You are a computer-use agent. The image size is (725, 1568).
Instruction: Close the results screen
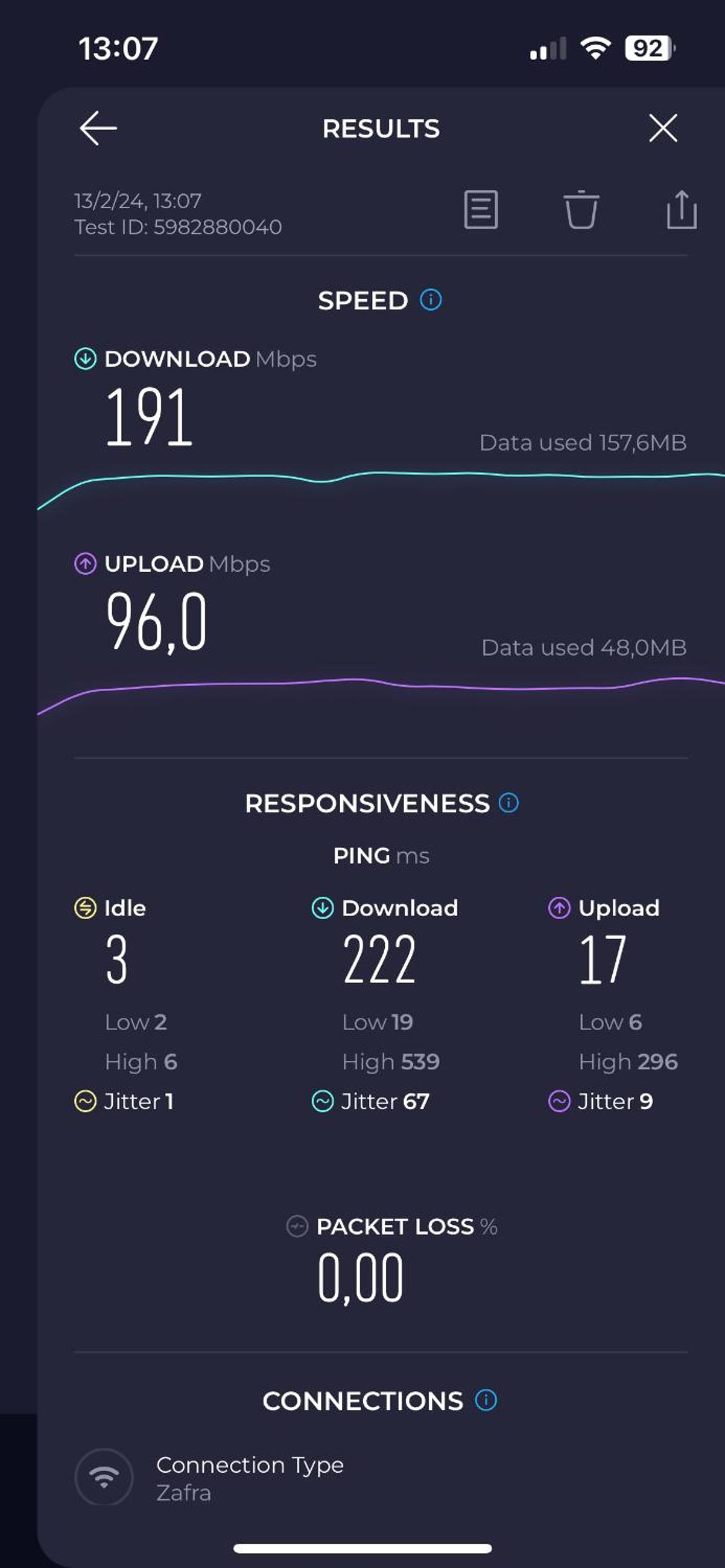(x=663, y=128)
